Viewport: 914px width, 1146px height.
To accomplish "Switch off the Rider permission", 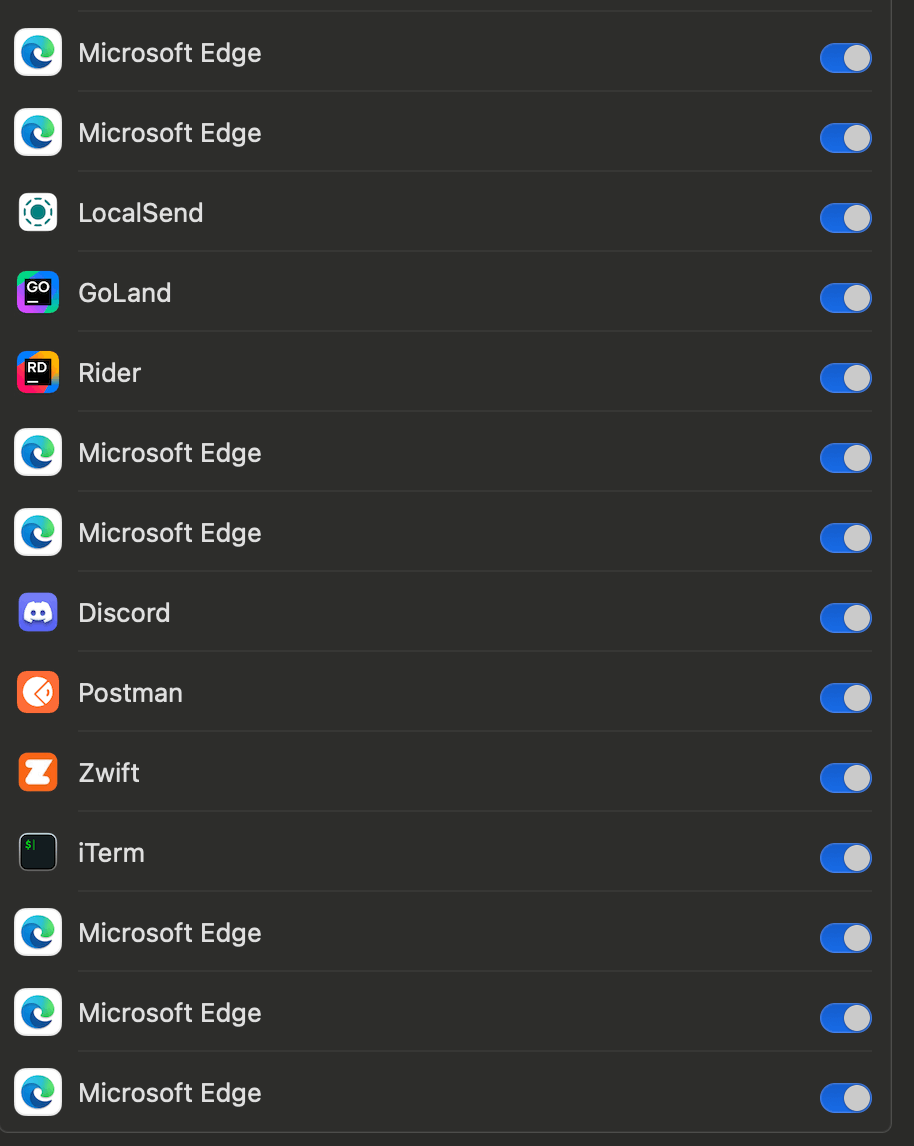I will [x=845, y=378].
